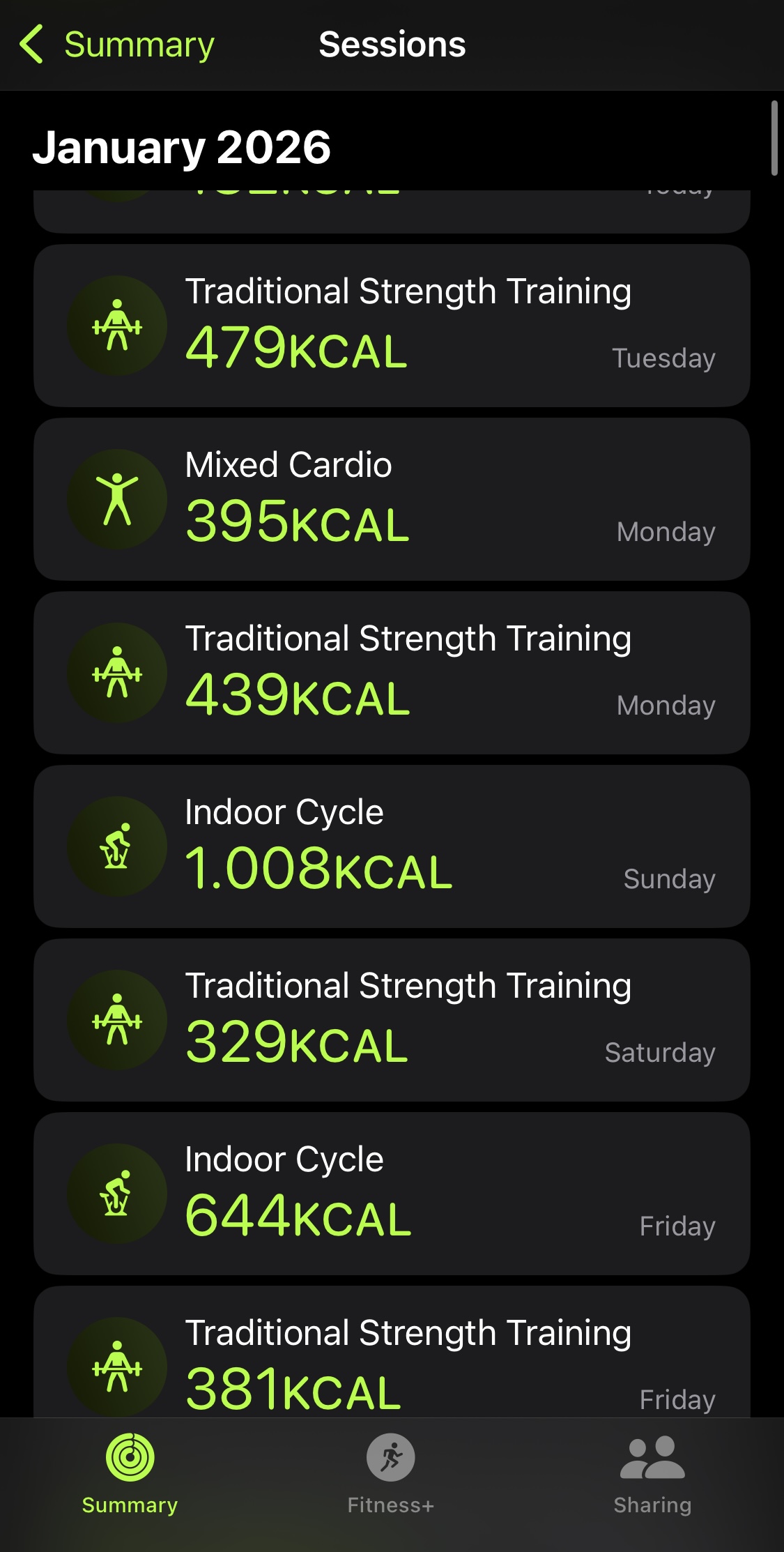784x1552 pixels.
Task: Open Saturday's 329KCAL Strength Training session
Action: pyautogui.click(x=392, y=1020)
